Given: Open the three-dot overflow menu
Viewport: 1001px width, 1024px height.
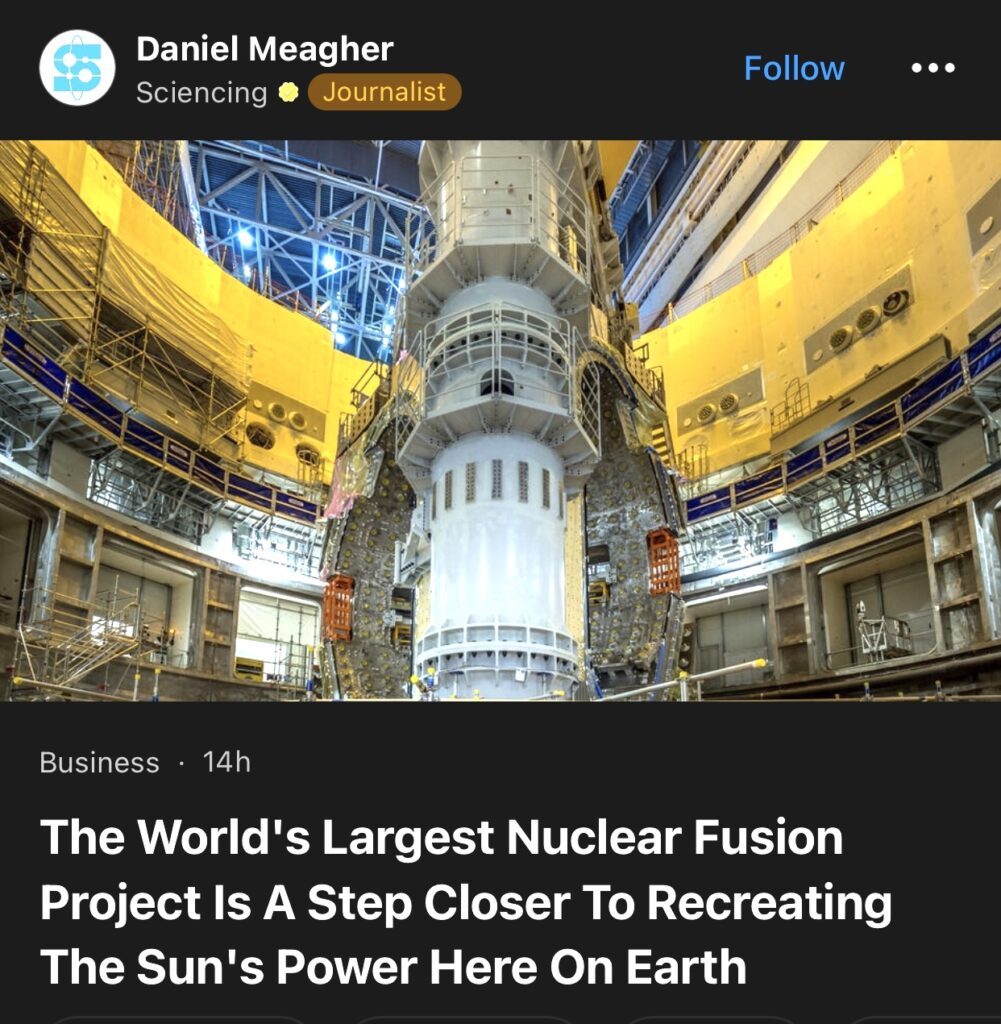Looking at the screenshot, I should (933, 69).
